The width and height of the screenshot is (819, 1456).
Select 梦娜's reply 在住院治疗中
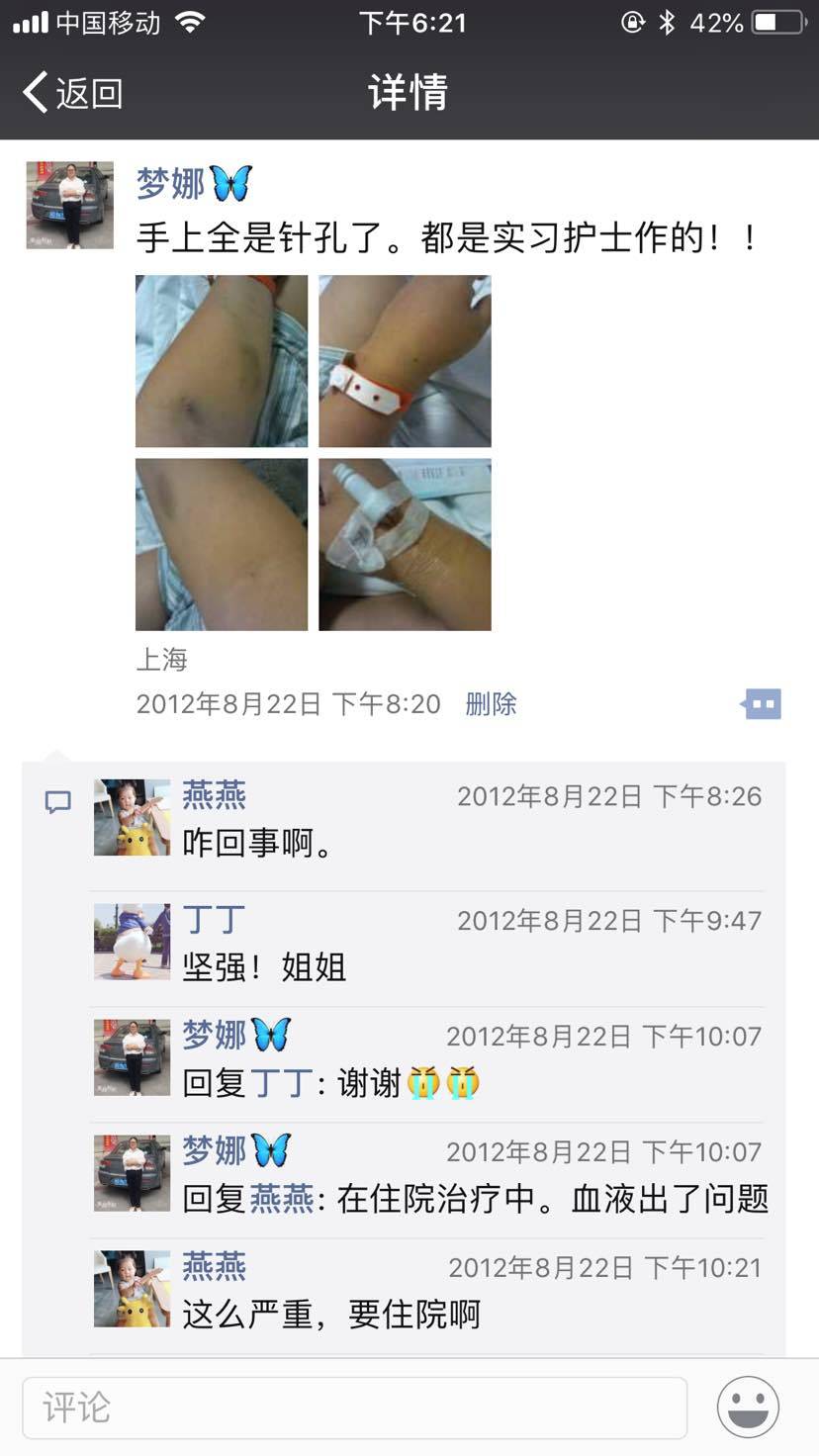click(x=475, y=1199)
